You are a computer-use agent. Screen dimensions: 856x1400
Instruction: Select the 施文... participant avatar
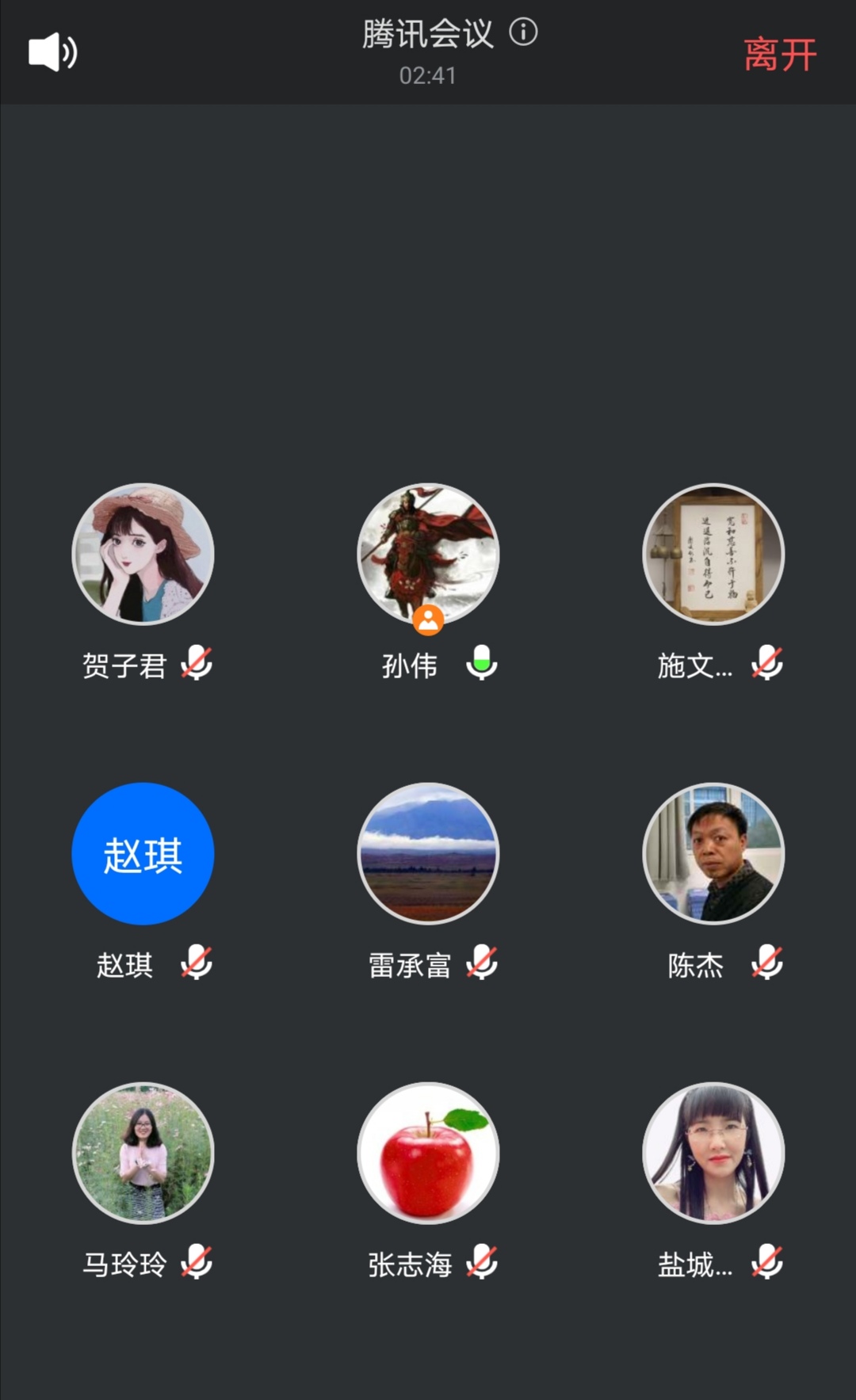tap(713, 554)
